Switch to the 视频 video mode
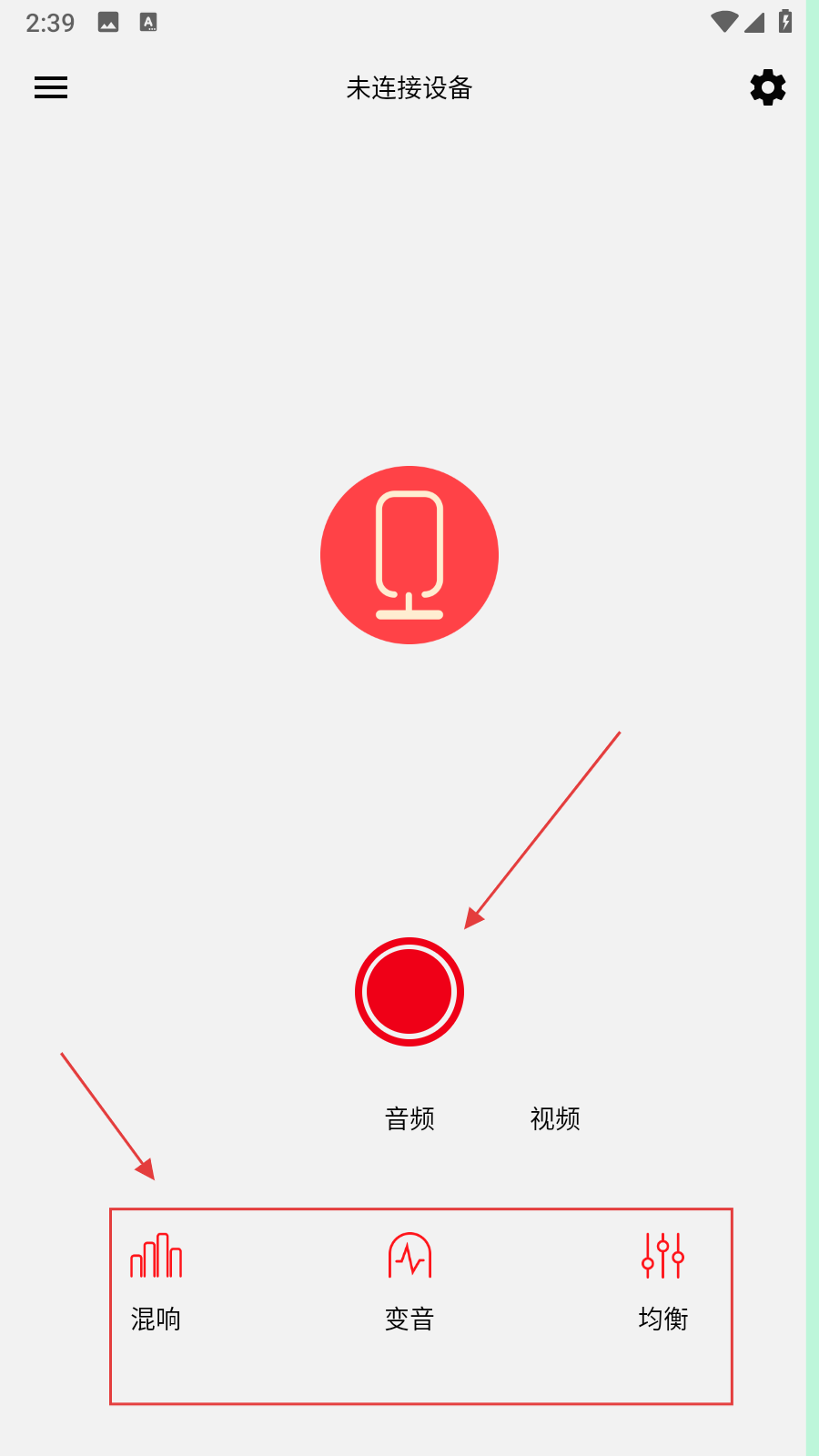Image resolution: width=819 pixels, height=1456 pixels. tap(555, 1118)
